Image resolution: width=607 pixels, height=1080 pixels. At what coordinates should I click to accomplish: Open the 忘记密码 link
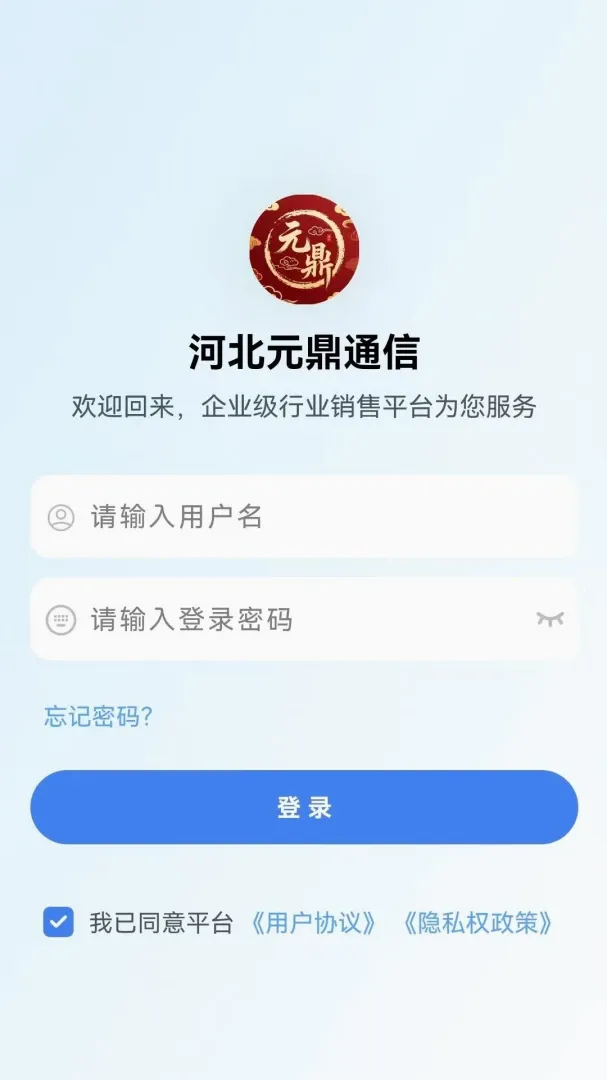98,717
